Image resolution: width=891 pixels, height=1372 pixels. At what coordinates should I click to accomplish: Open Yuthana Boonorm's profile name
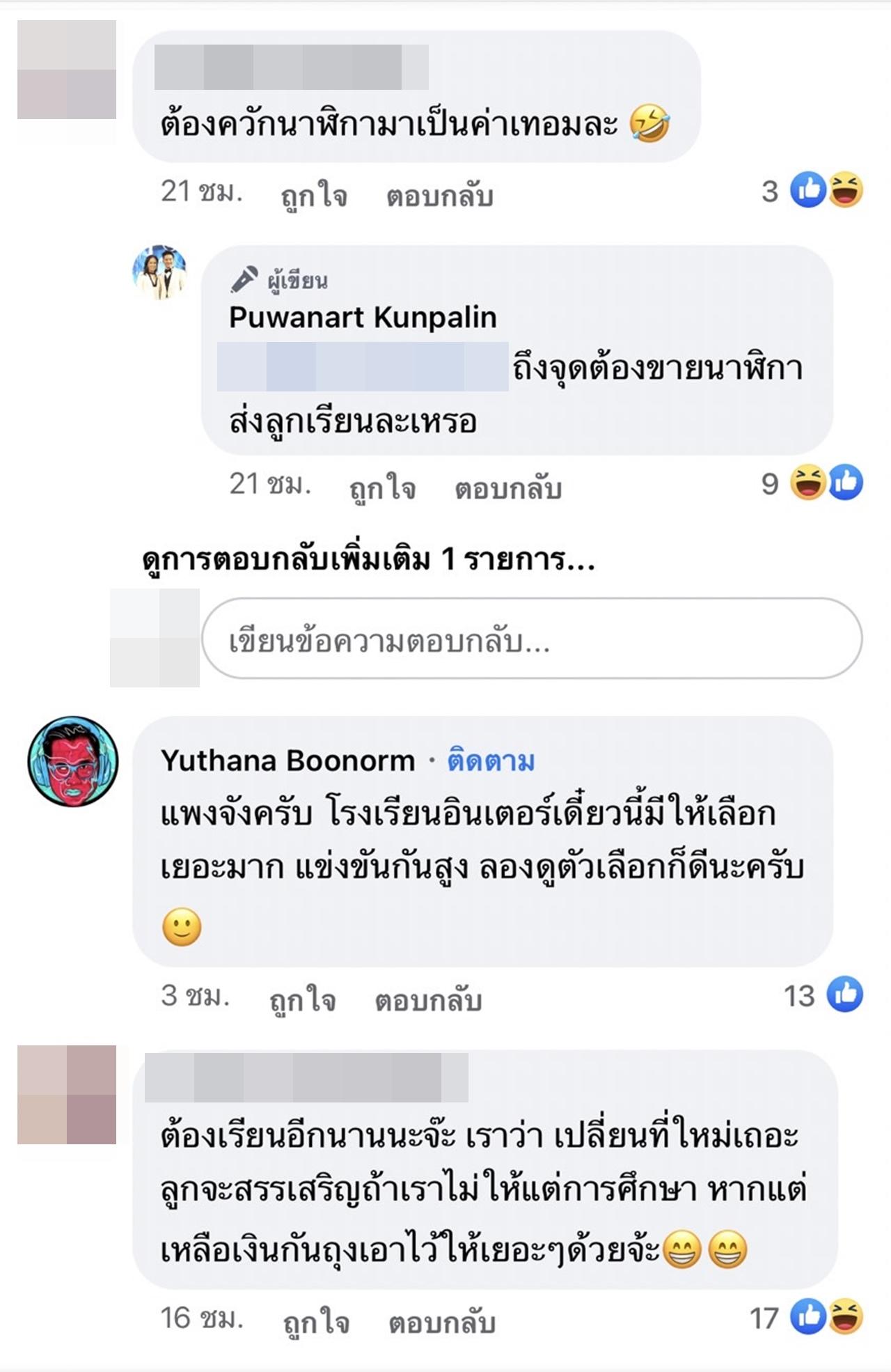[287, 761]
